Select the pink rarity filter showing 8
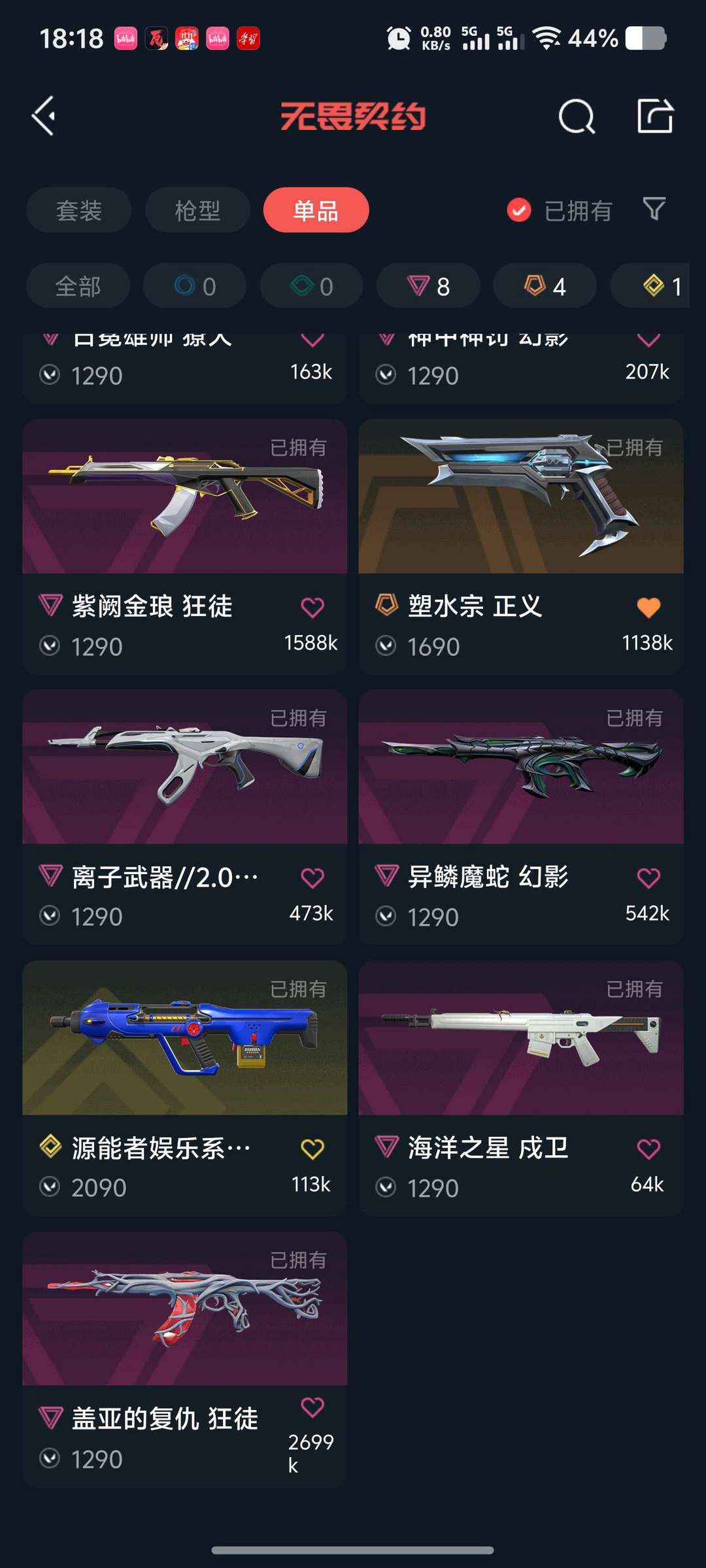 point(427,285)
